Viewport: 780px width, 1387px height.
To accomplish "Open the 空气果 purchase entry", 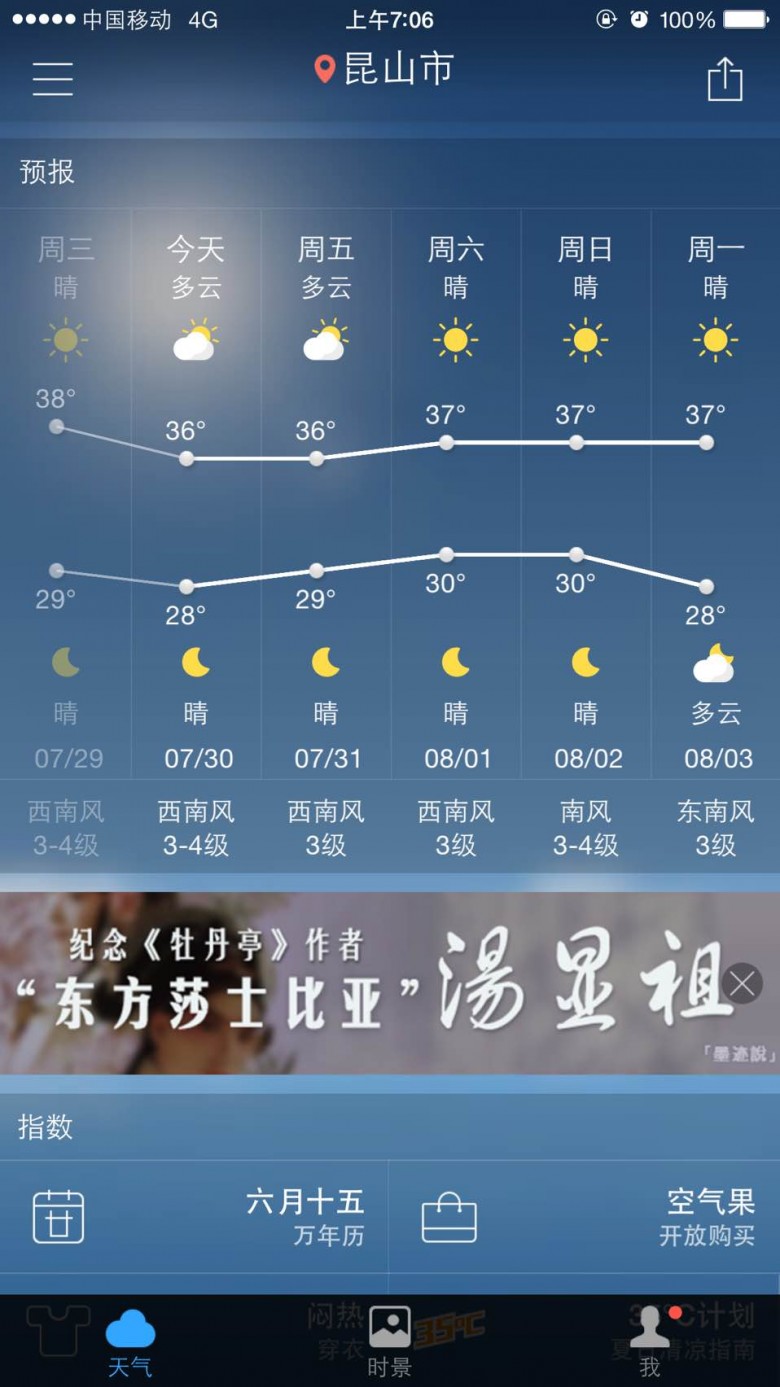I will [x=584, y=1217].
